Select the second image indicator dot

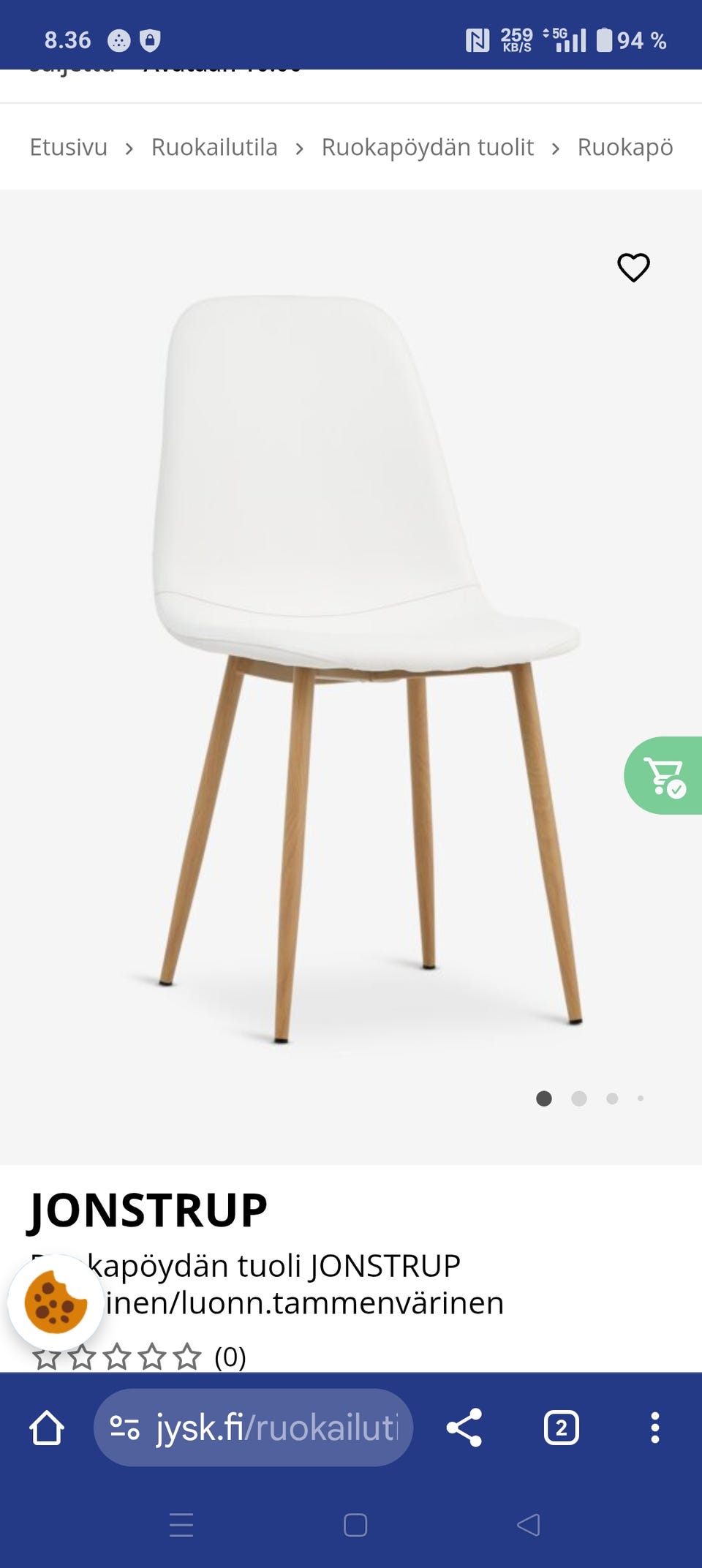579,1098
